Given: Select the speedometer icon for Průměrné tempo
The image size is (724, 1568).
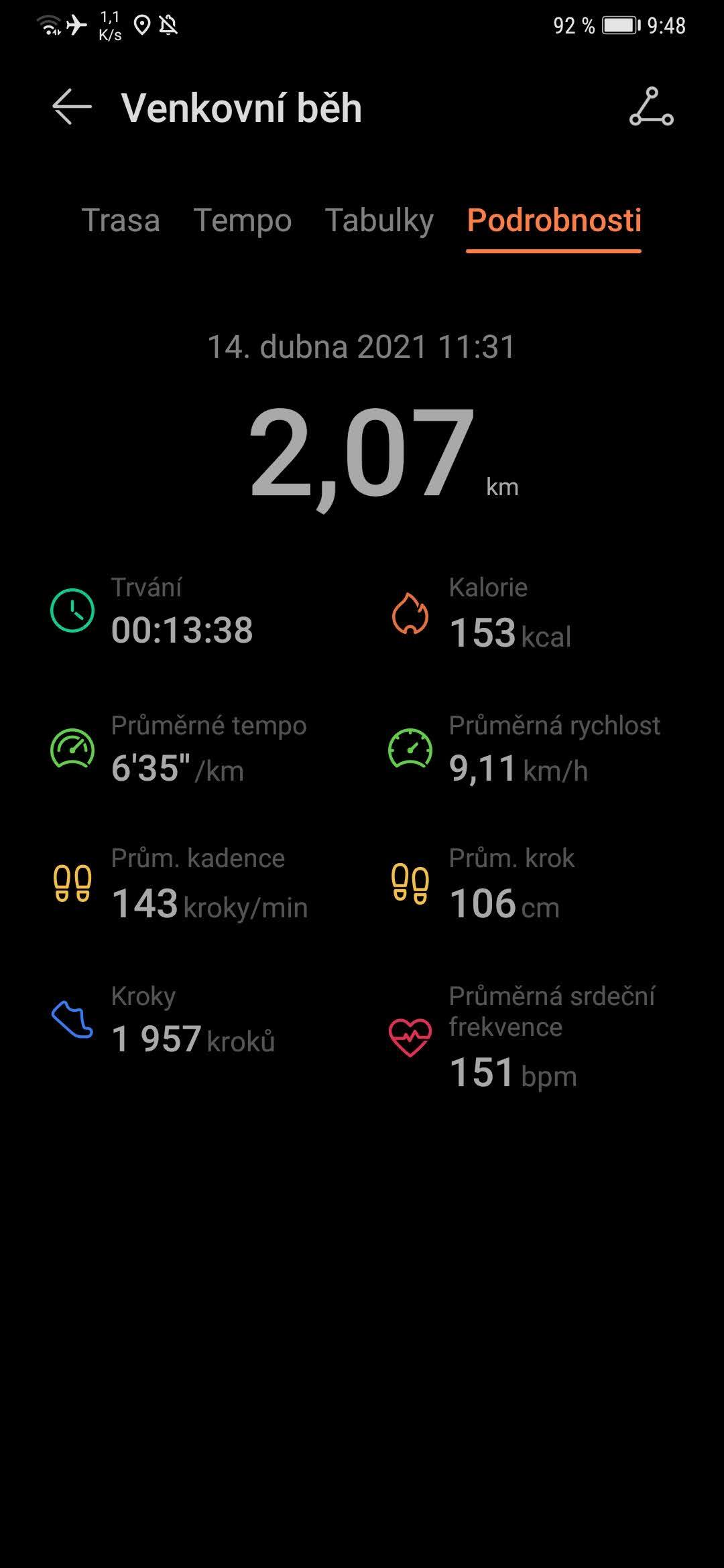Looking at the screenshot, I should (x=72, y=749).
